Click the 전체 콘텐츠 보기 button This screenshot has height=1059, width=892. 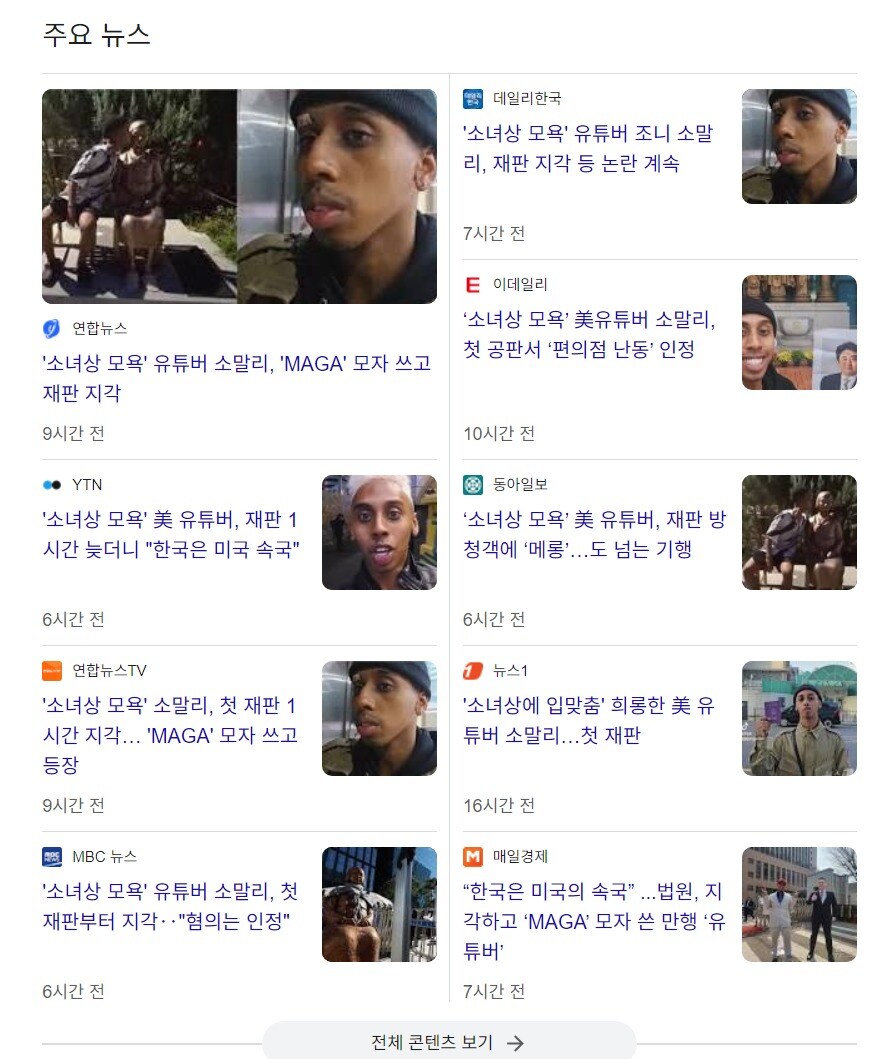[446, 1040]
